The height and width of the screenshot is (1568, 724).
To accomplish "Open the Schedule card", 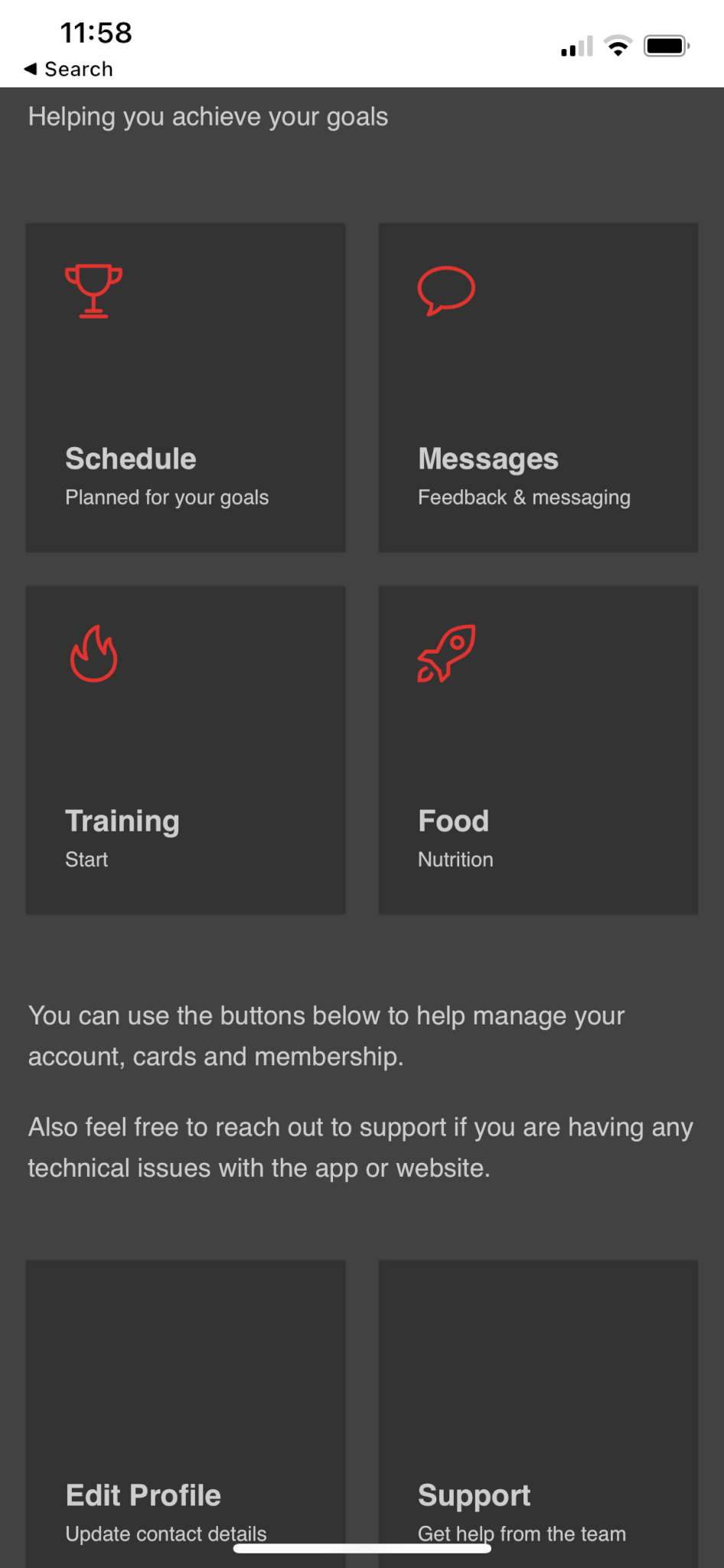I will click(x=185, y=387).
